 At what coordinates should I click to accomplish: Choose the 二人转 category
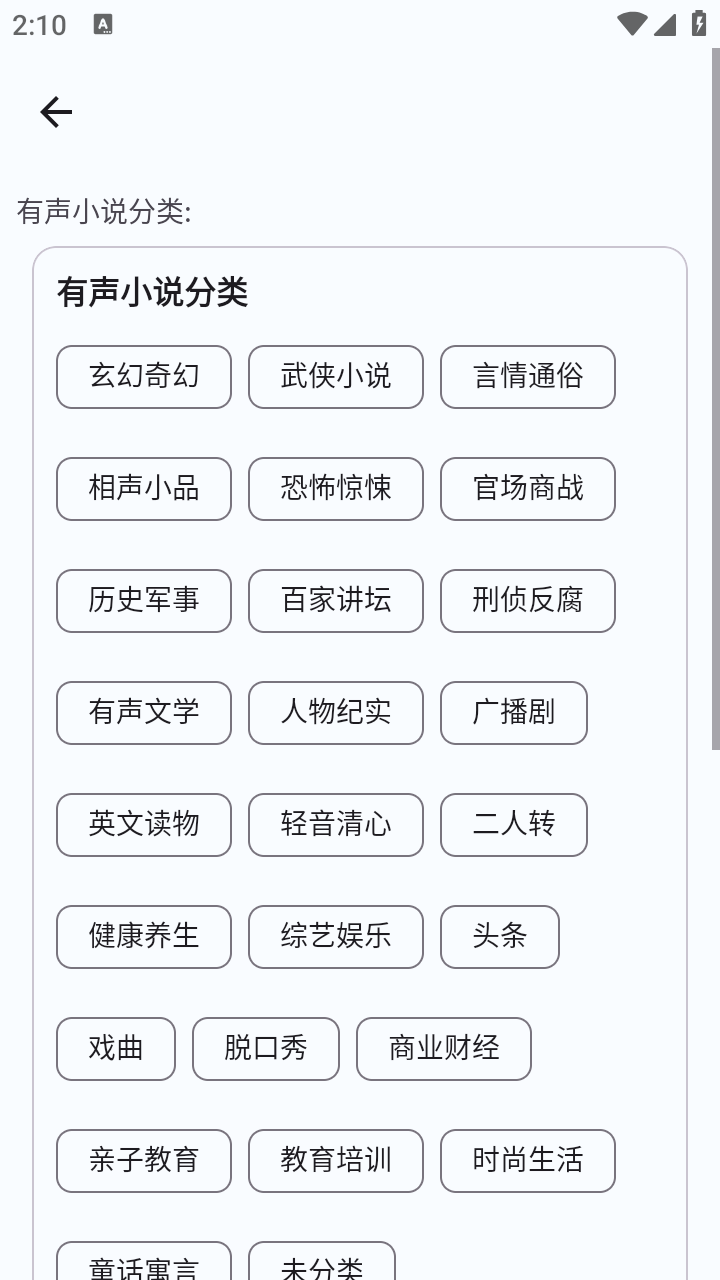pos(513,825)
